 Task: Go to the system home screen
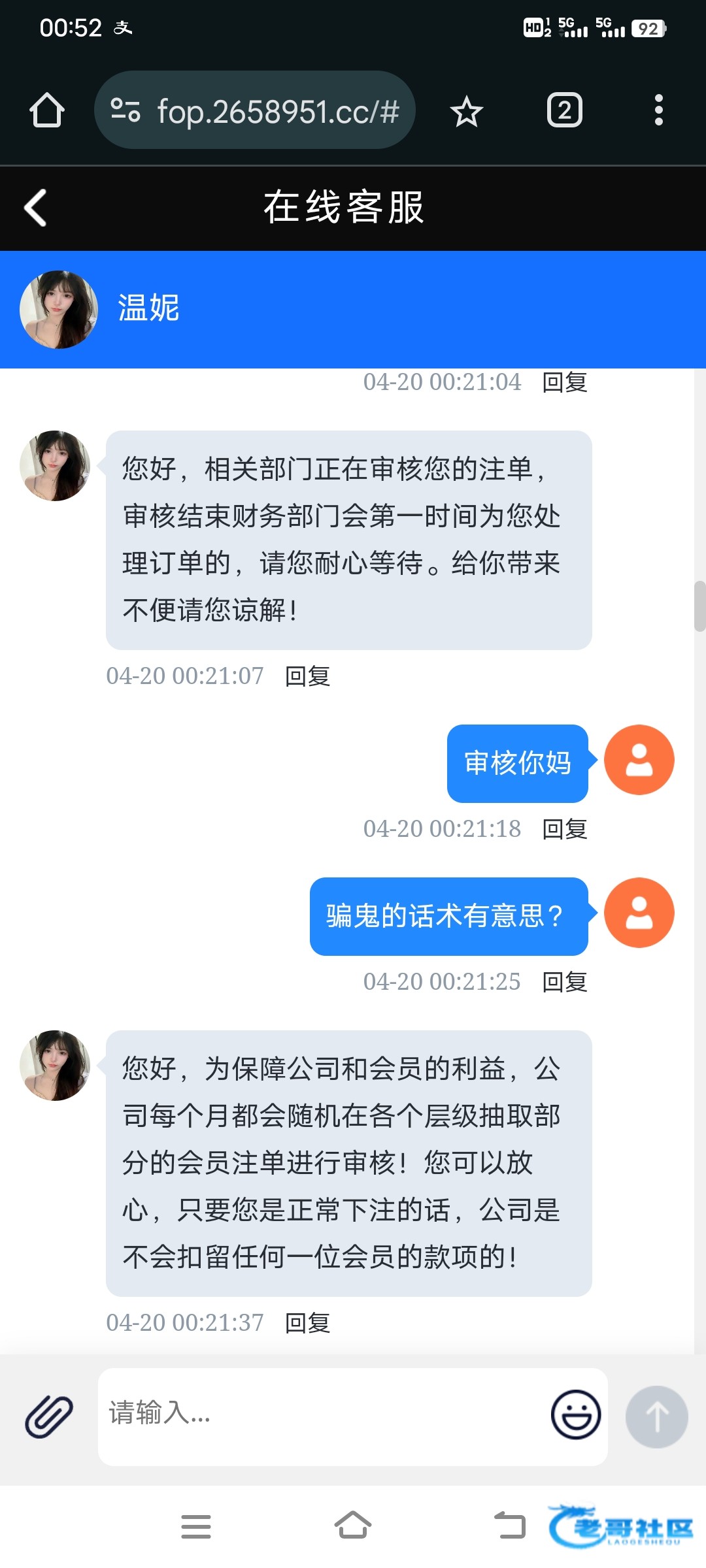click(x=353, y=1526)
